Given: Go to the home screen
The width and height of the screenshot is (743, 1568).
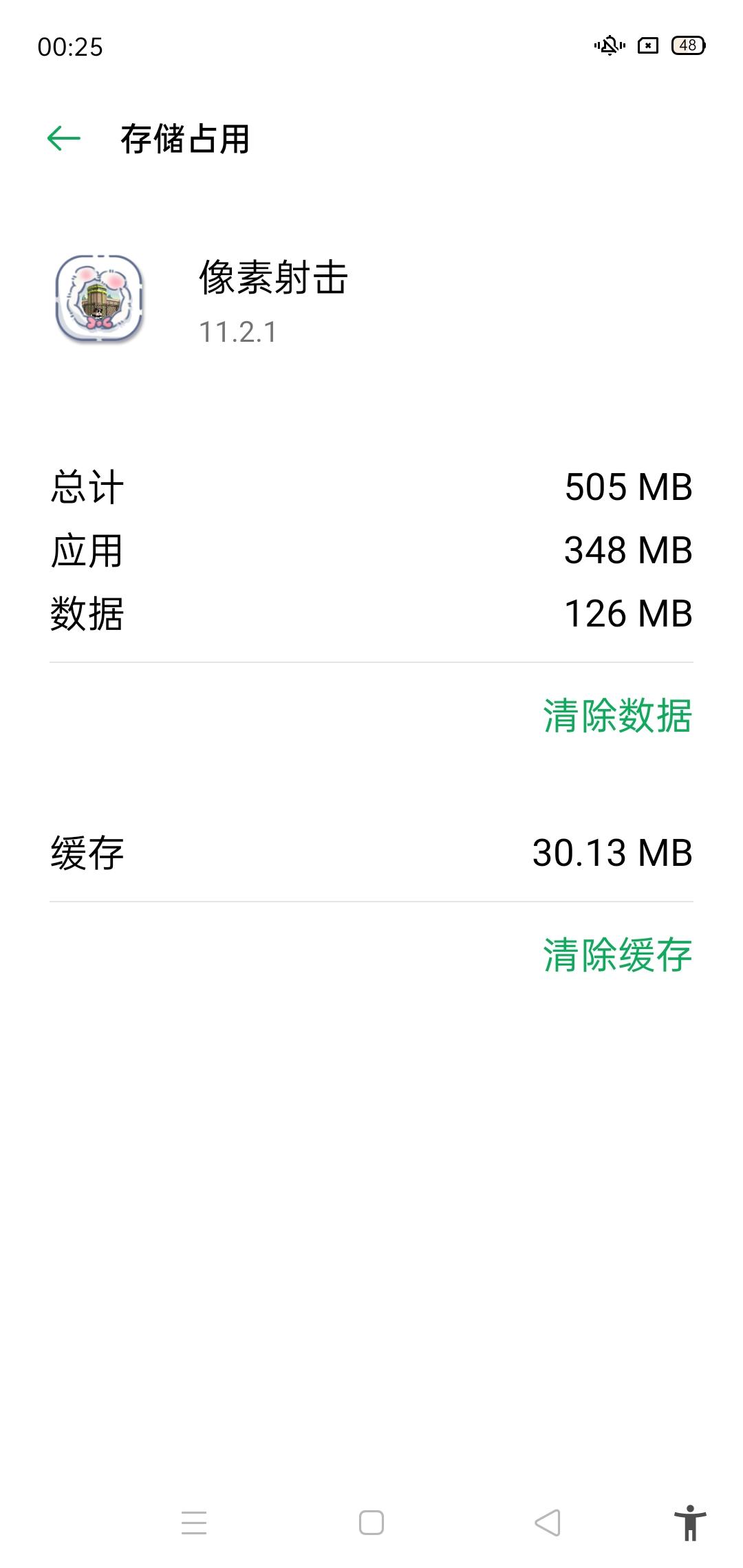Looking at the screenshot, I should coord(371,1523).
